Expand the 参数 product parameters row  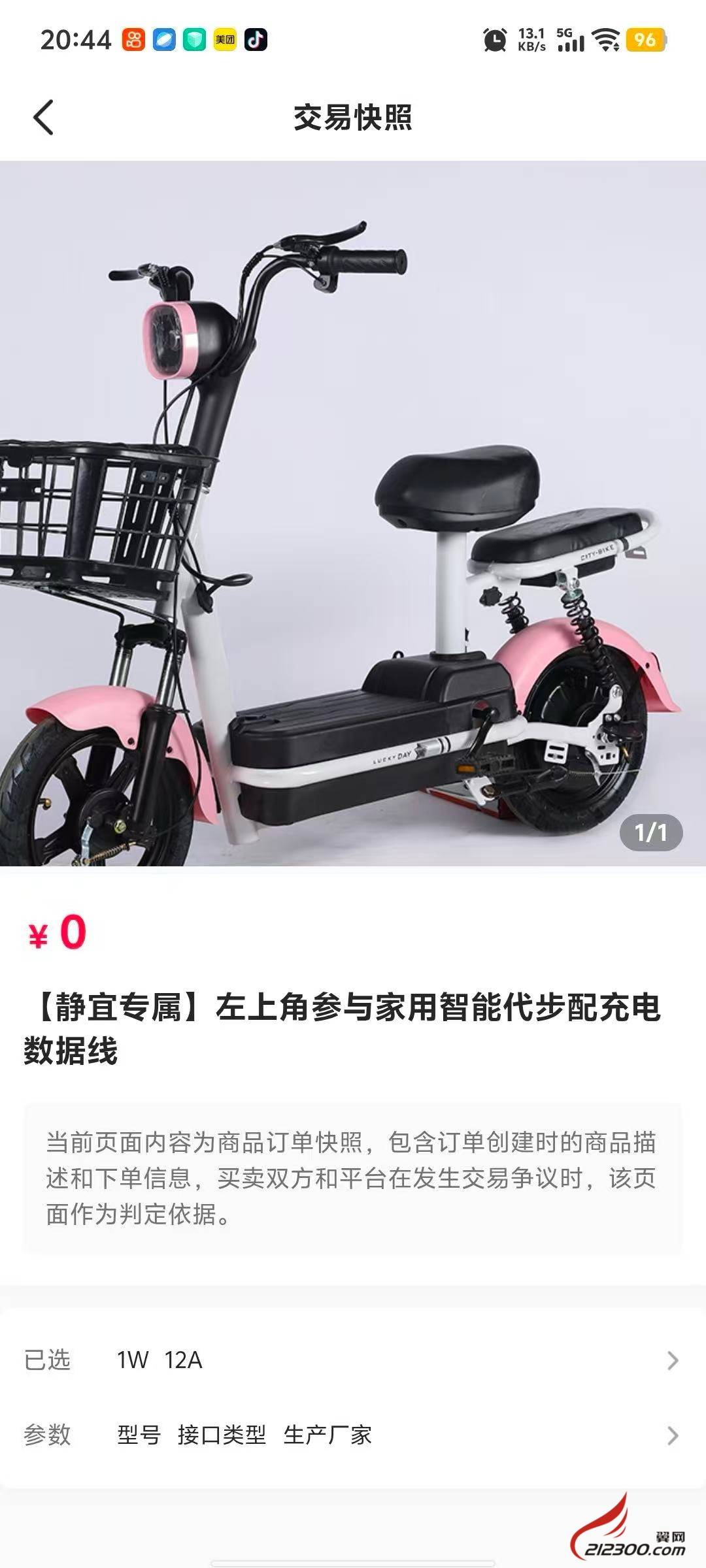[353, 1435]
